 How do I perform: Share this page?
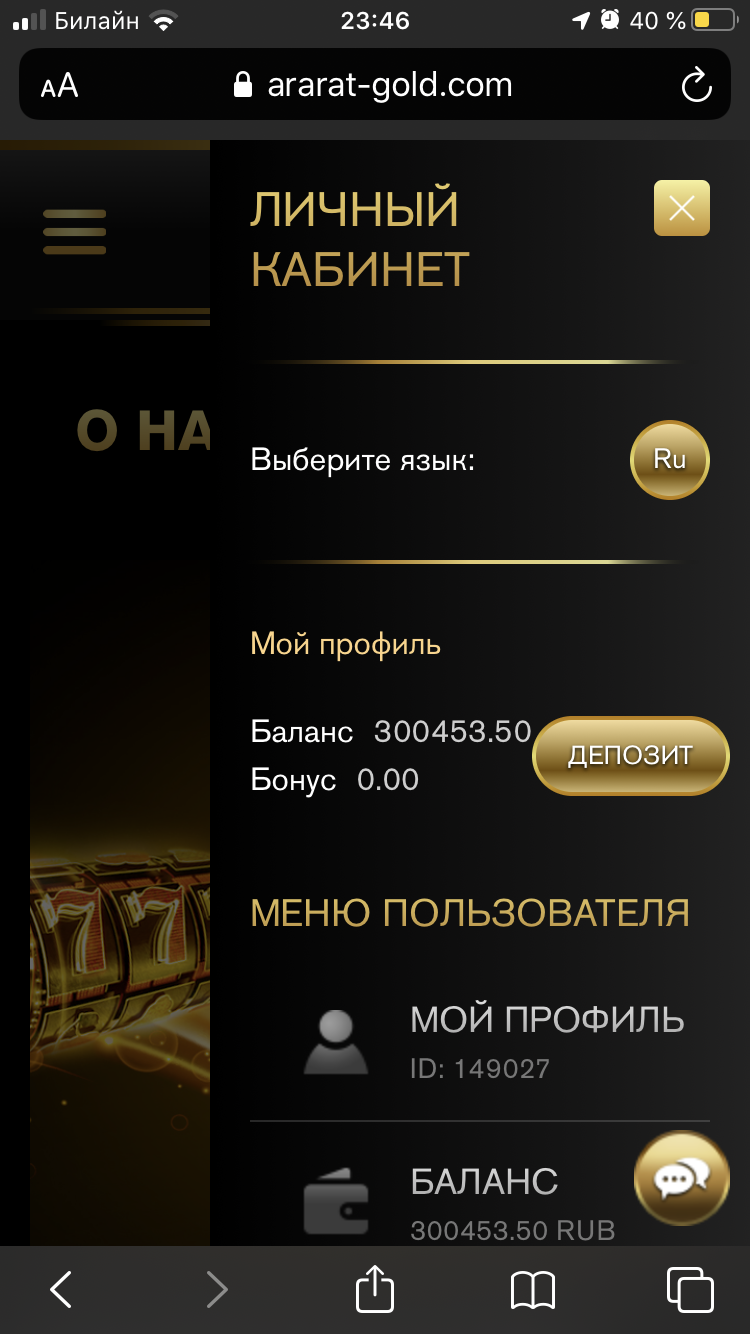375,1287
